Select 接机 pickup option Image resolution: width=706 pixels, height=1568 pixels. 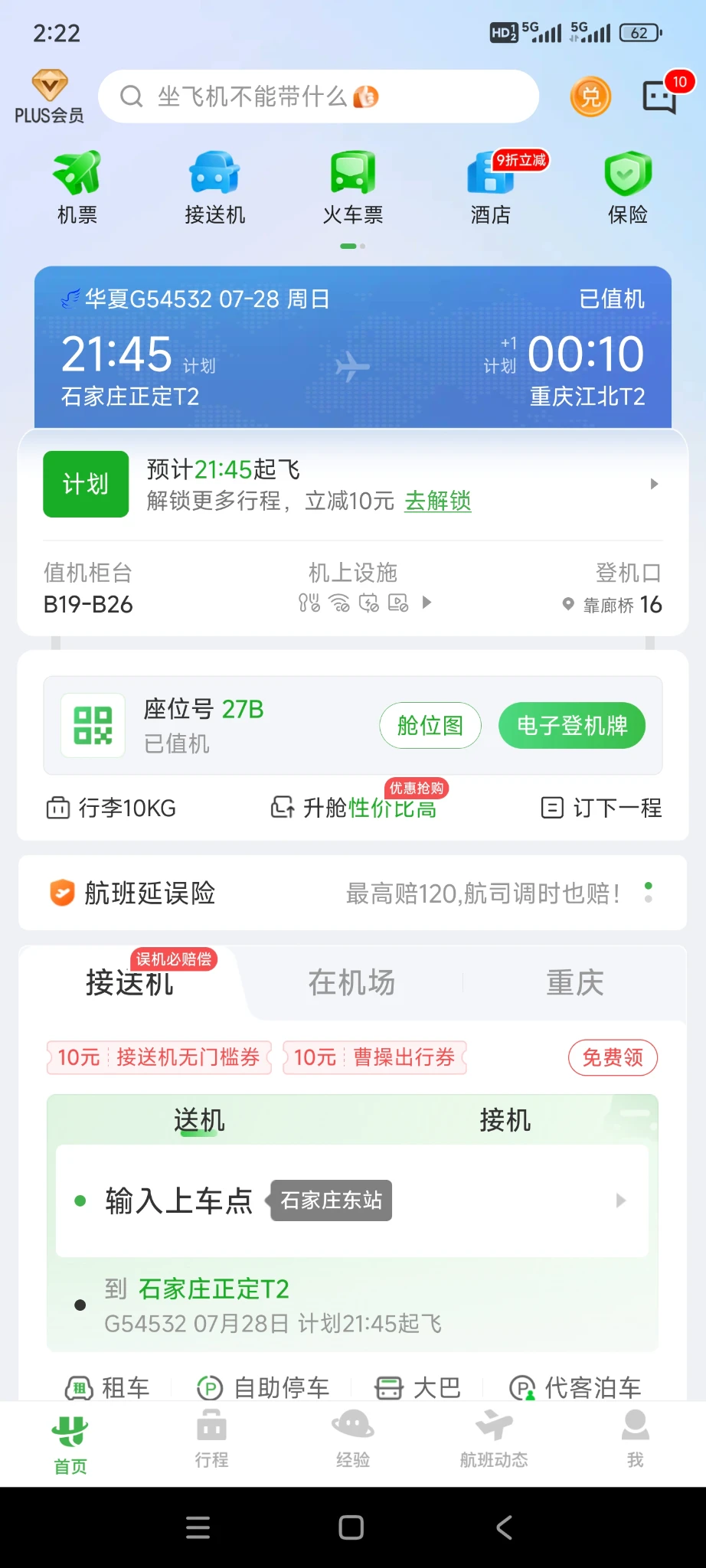coord(505,1120)
